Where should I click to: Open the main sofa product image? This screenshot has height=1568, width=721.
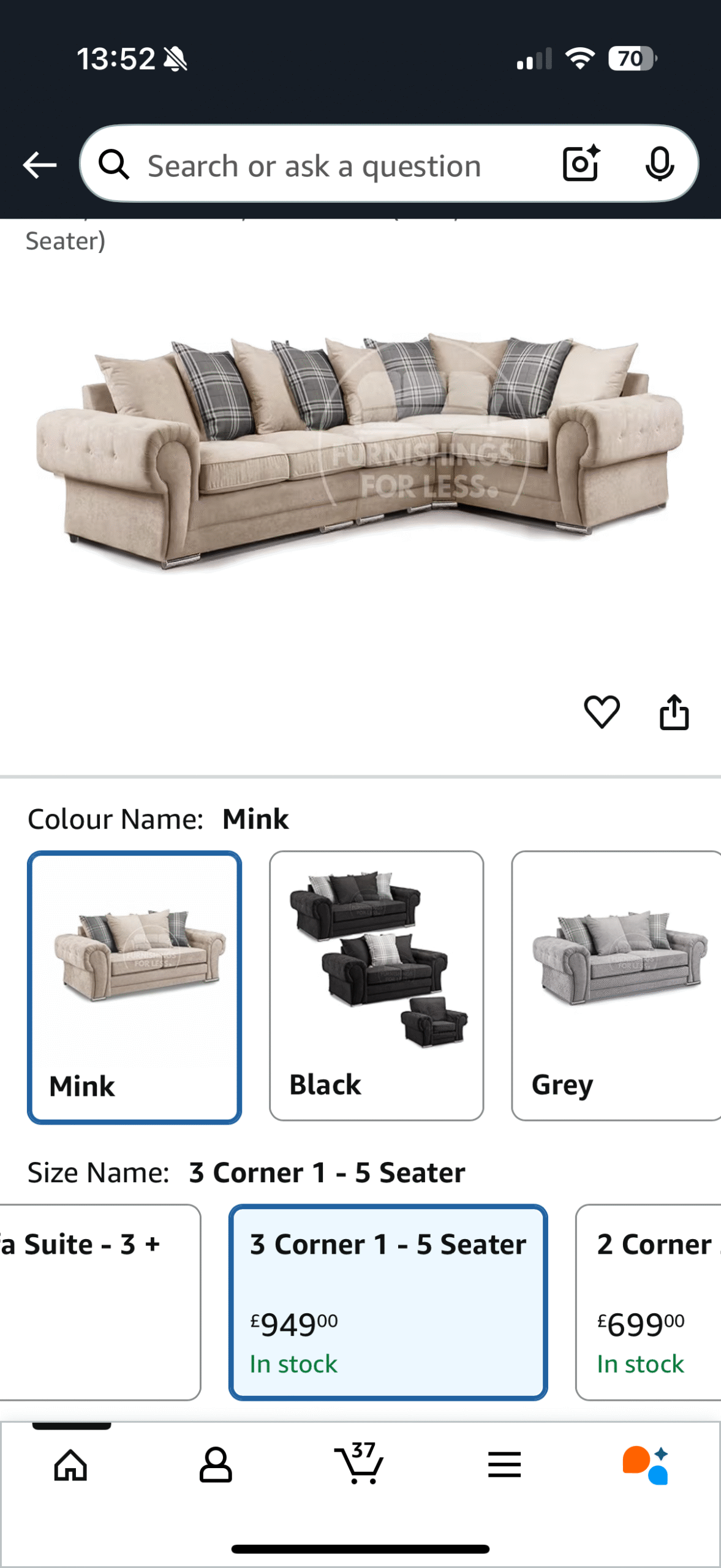(x=360, y=447)
